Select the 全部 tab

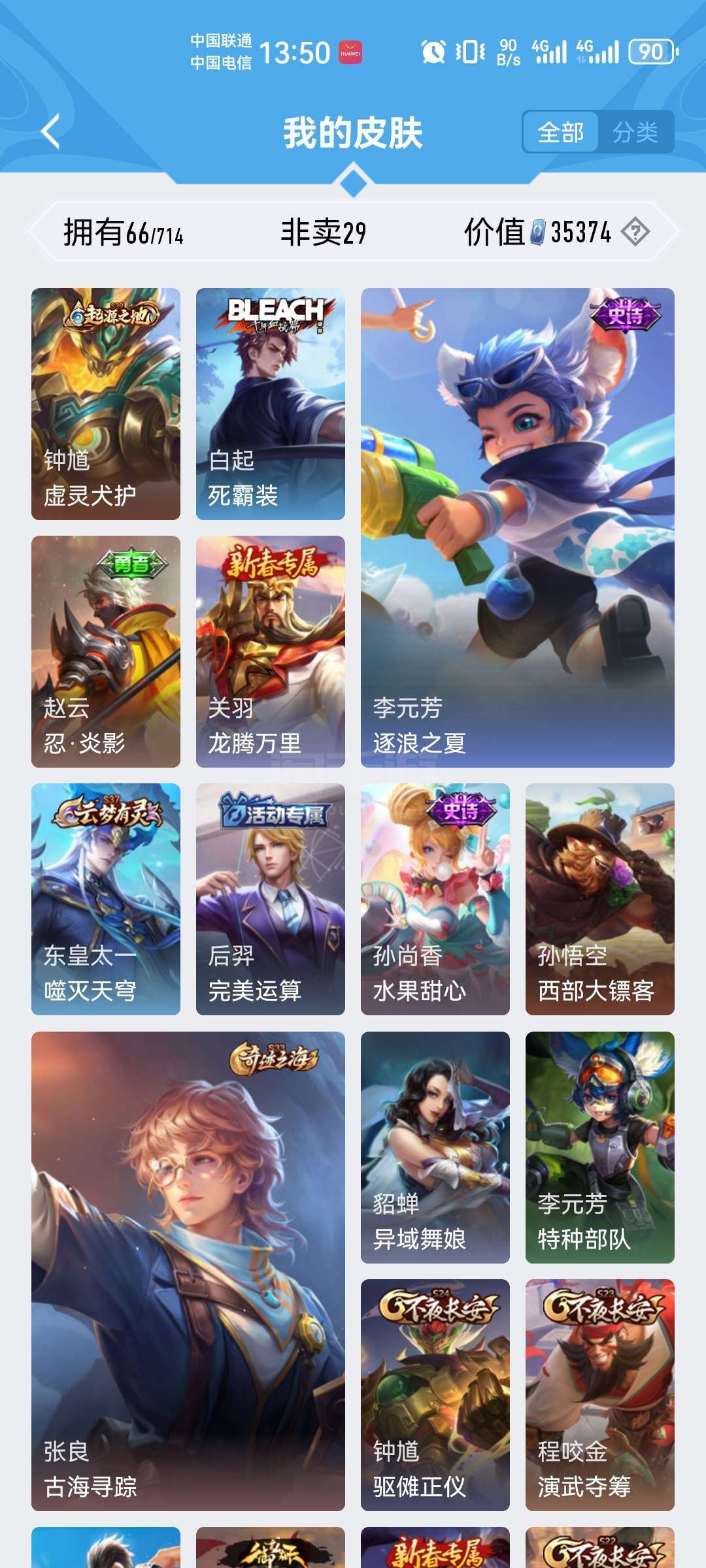tap(561, 132)
